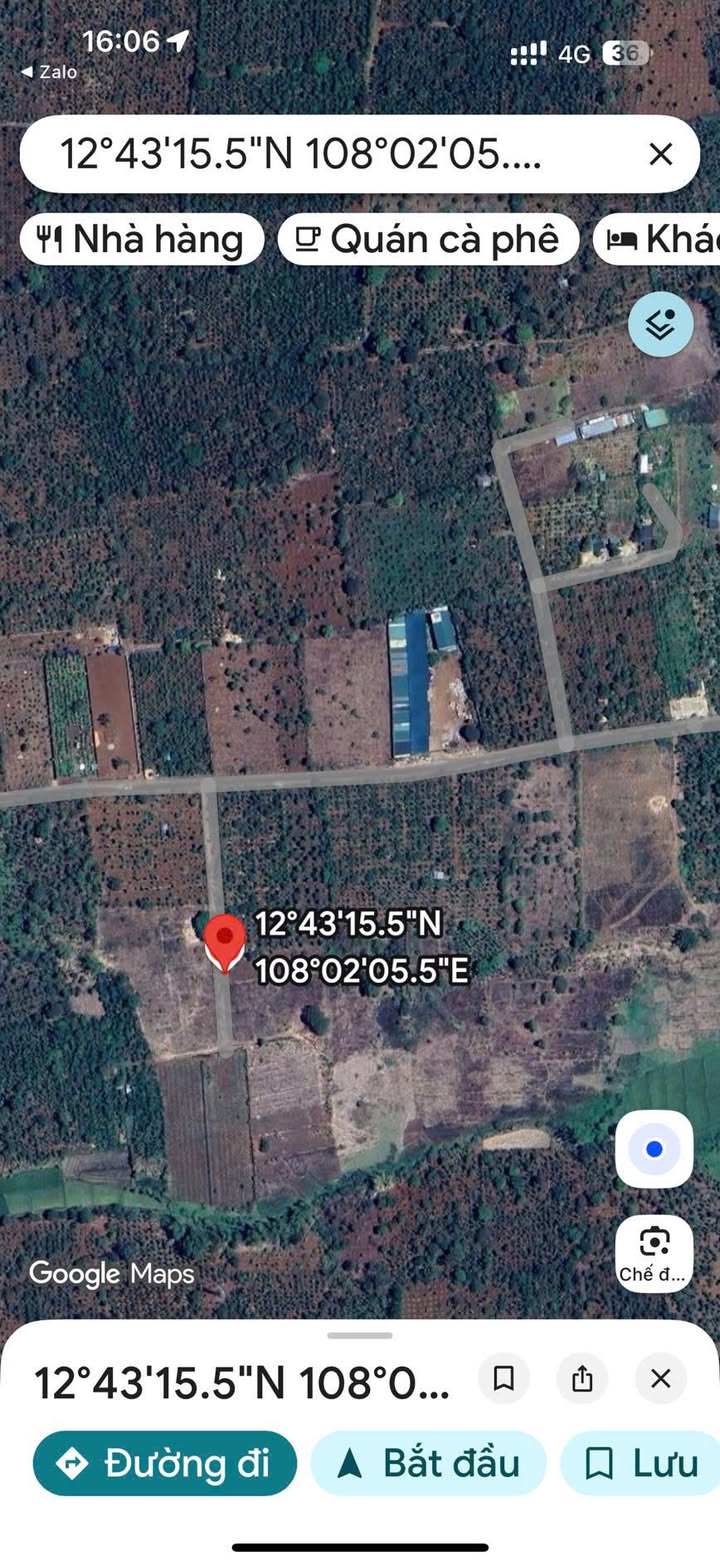Select the Nhà hàng chip
The image size is (720, 1565).
(142, 239)
